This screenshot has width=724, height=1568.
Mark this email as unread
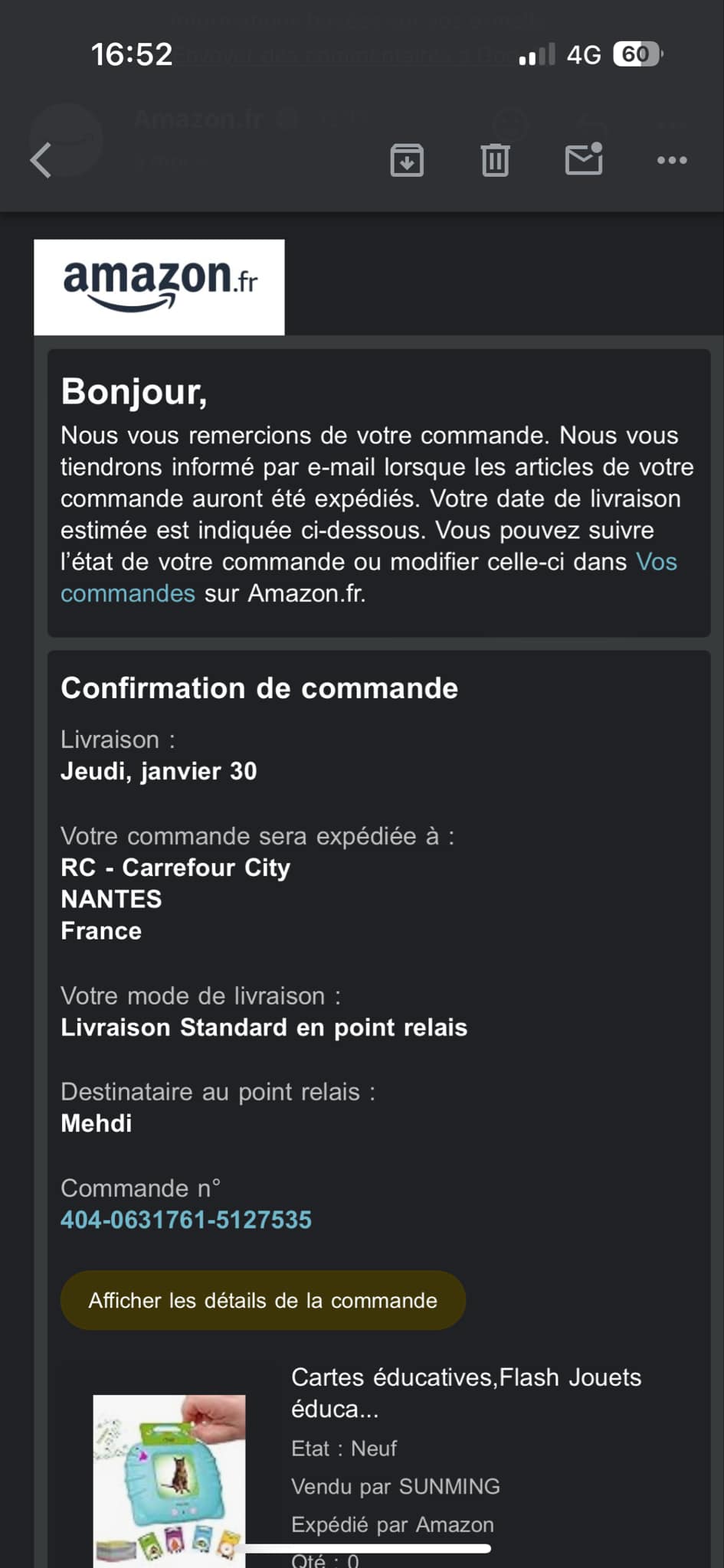(x=584, y=159)
